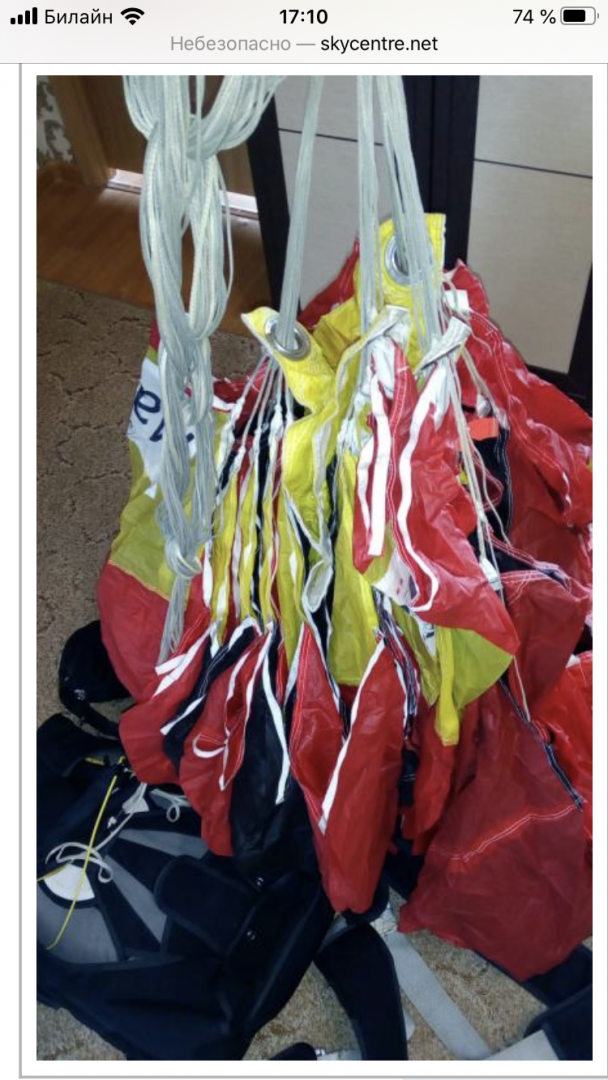This screenshot has height=1080, width=608.
Task: Tap the skycentre.net address bar
Action: (x=304, y=45)
